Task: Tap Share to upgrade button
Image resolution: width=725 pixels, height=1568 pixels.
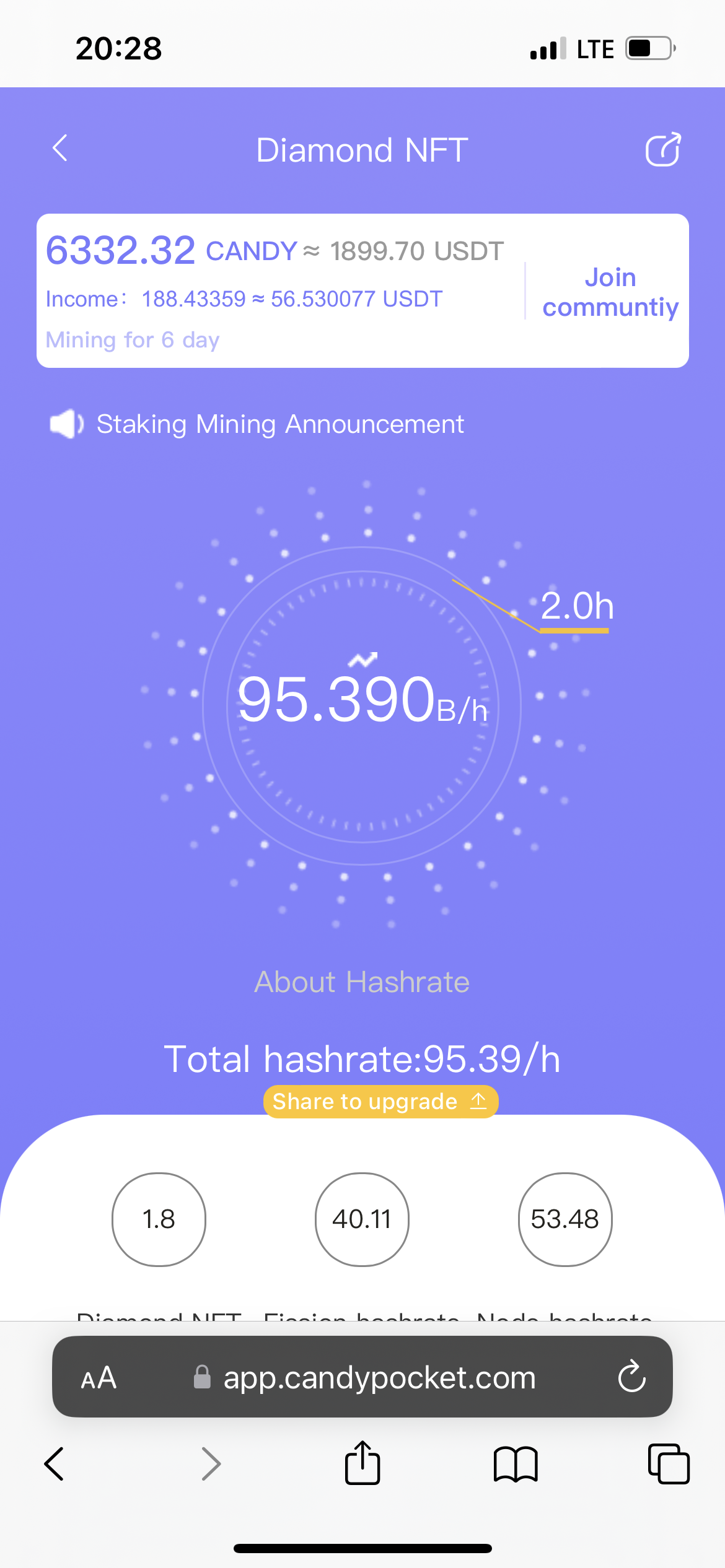Action: [380, 1102]
